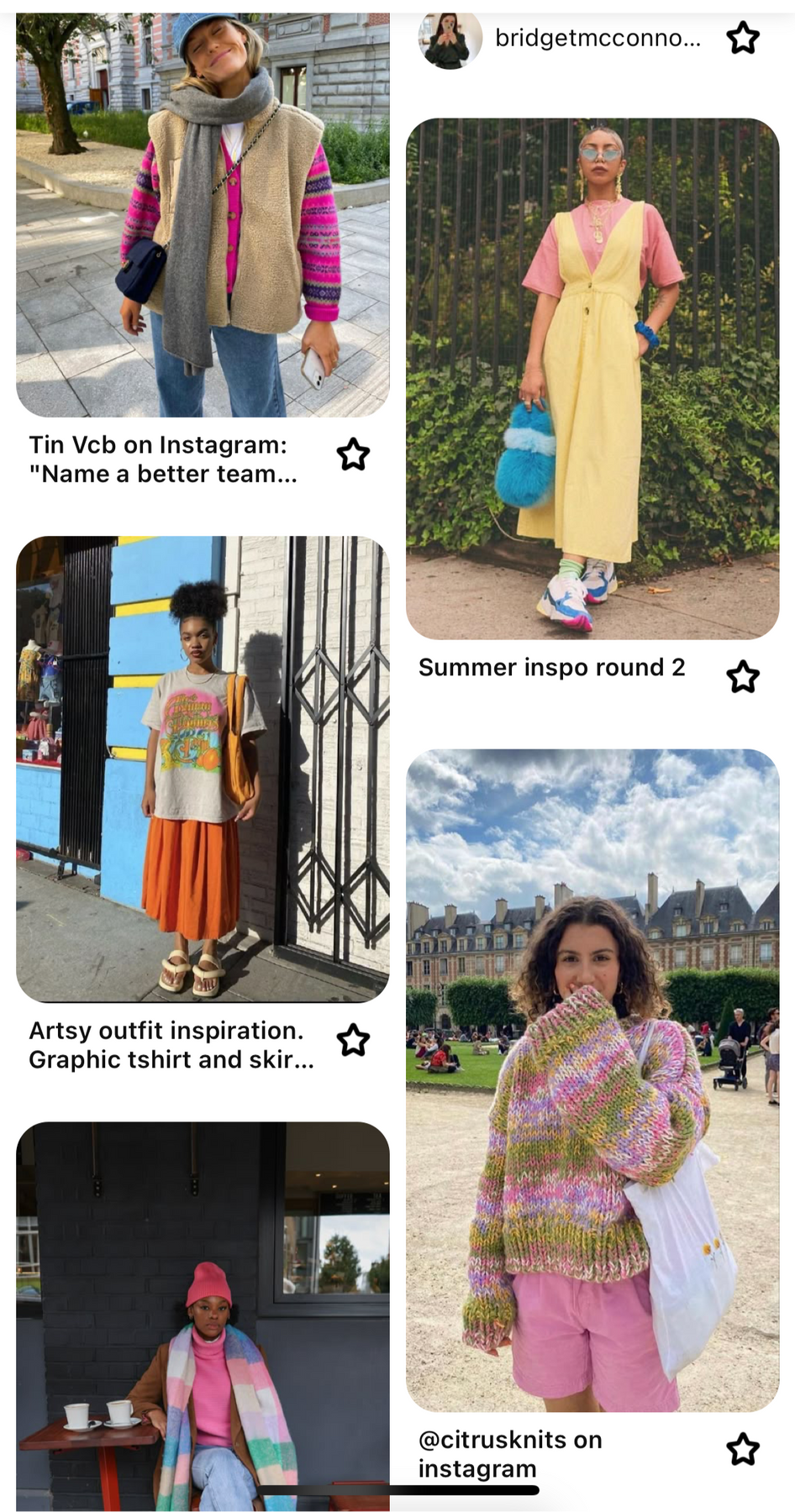
Task: Star the @citrusknits on instagram pin
Action: [x=743, y=1449]
